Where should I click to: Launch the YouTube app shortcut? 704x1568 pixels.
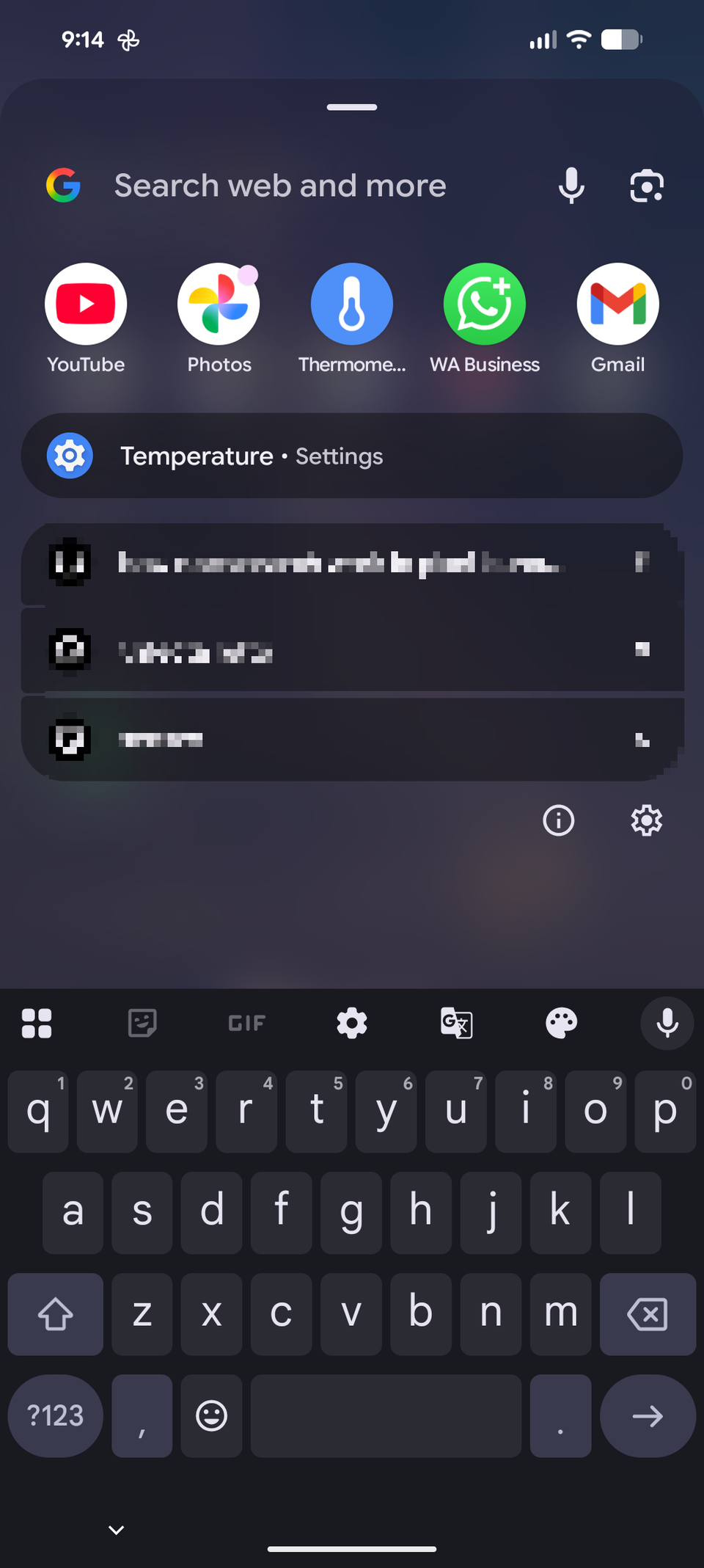86,303
